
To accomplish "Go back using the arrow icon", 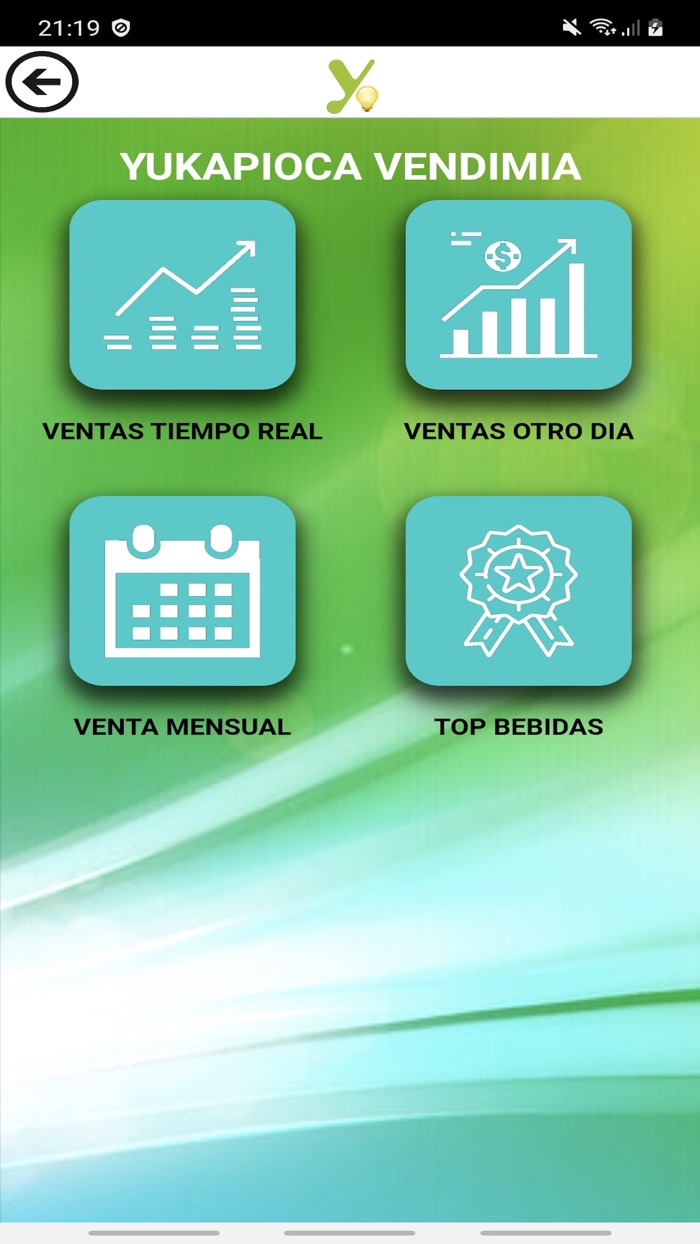I will [x=42, y=82].
